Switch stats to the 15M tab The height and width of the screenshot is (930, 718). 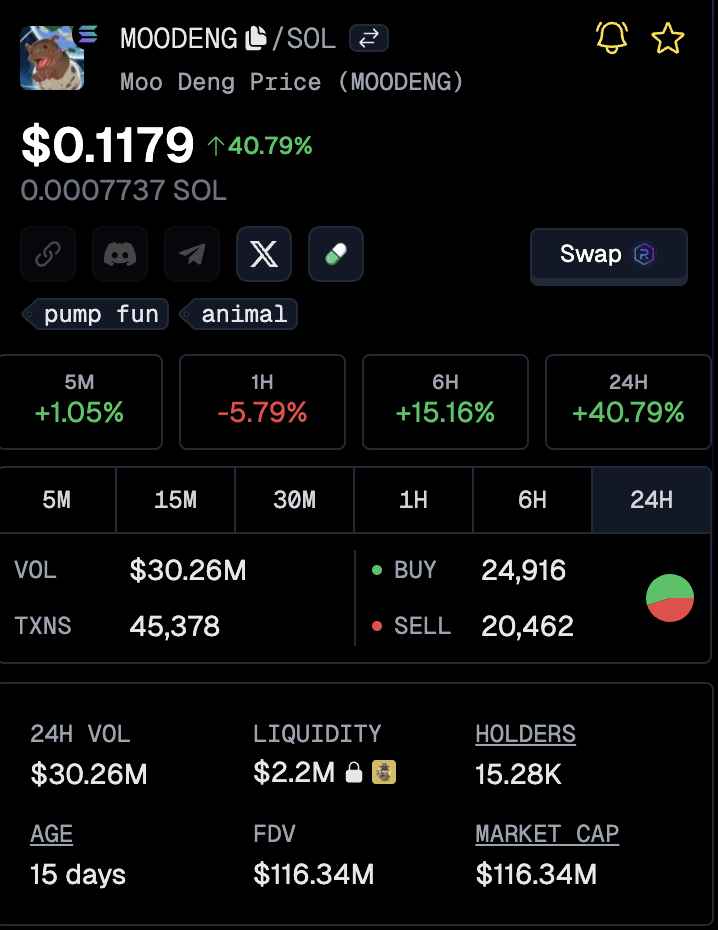pos(175,500)
